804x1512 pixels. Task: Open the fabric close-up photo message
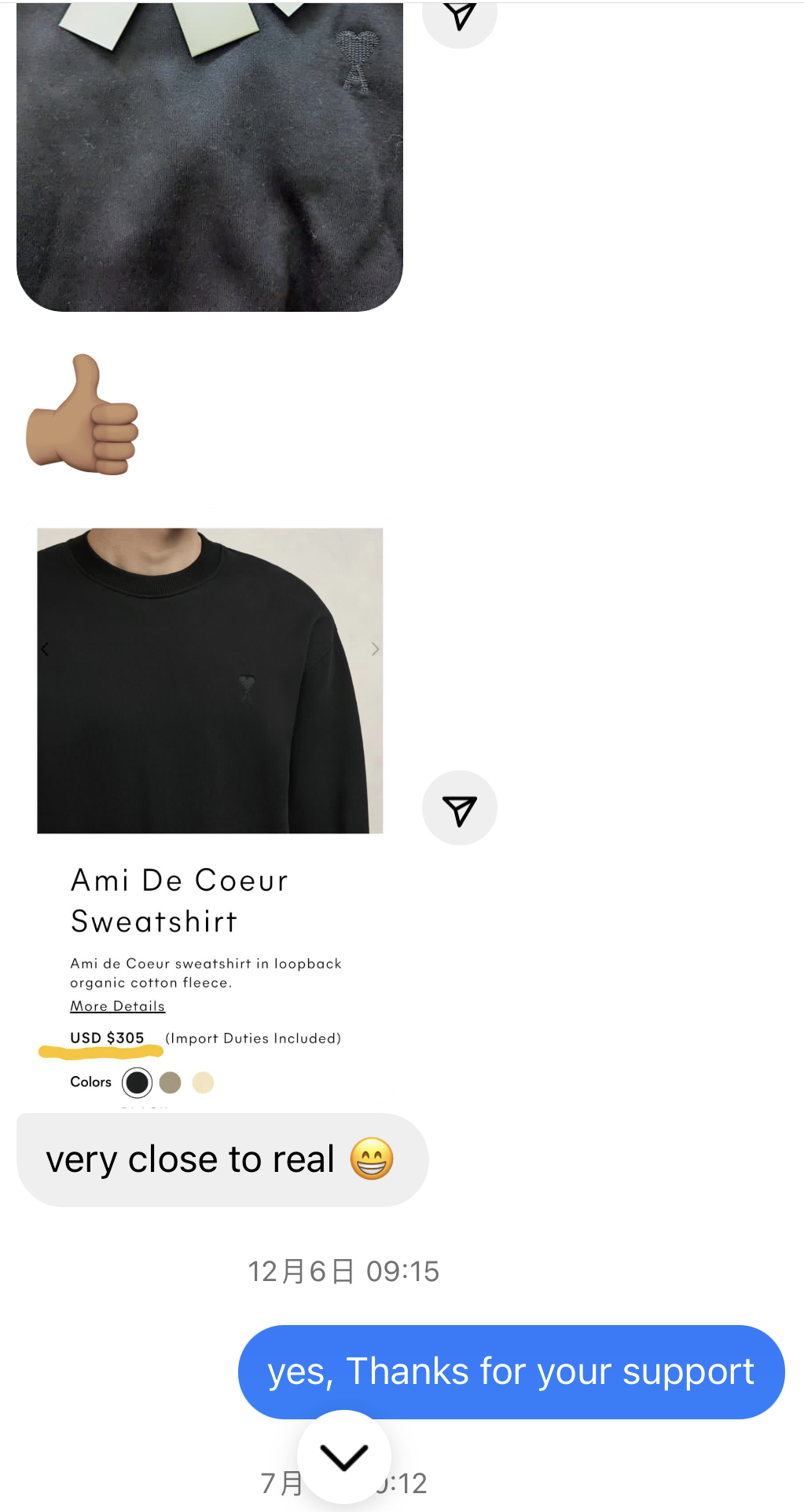(209, 157)
